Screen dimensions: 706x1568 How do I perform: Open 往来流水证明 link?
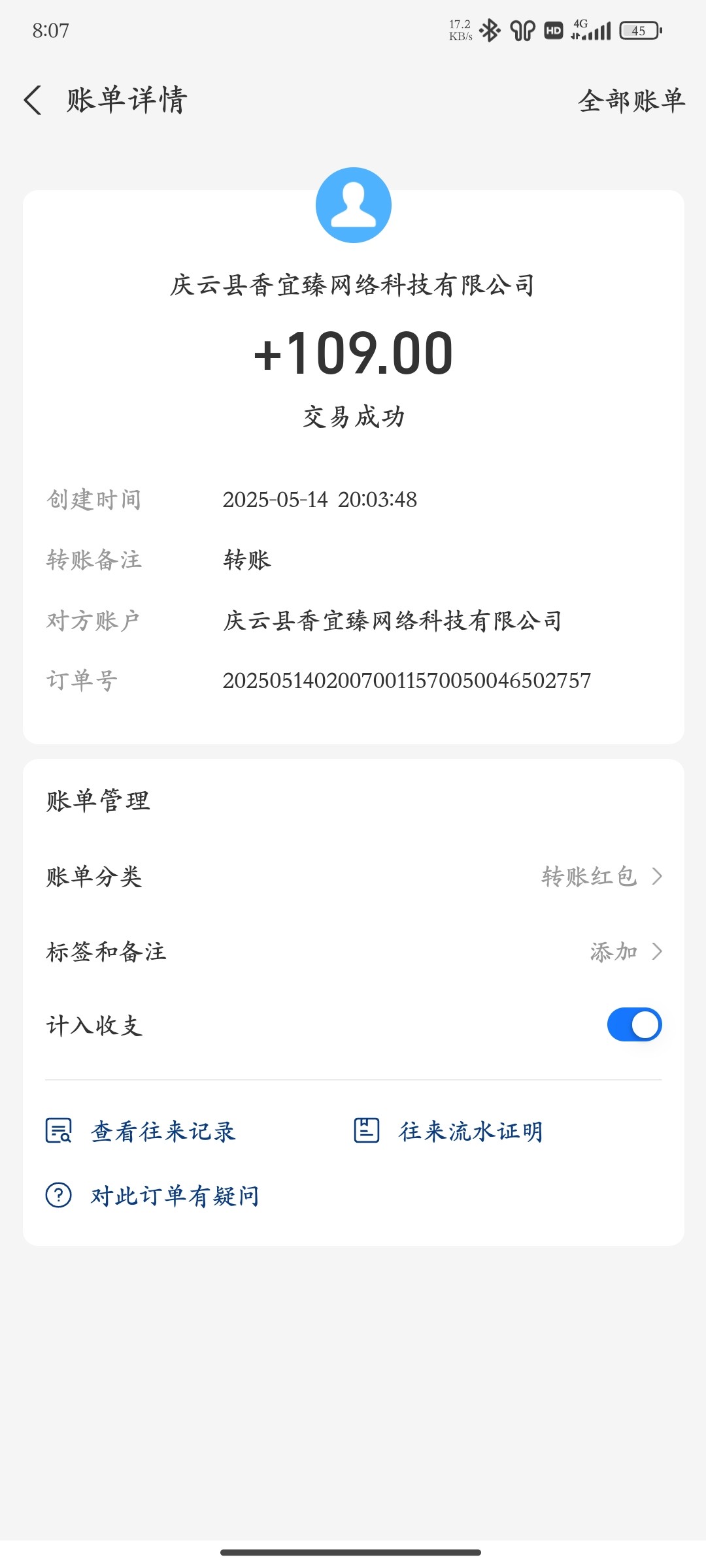[448, 1131]
